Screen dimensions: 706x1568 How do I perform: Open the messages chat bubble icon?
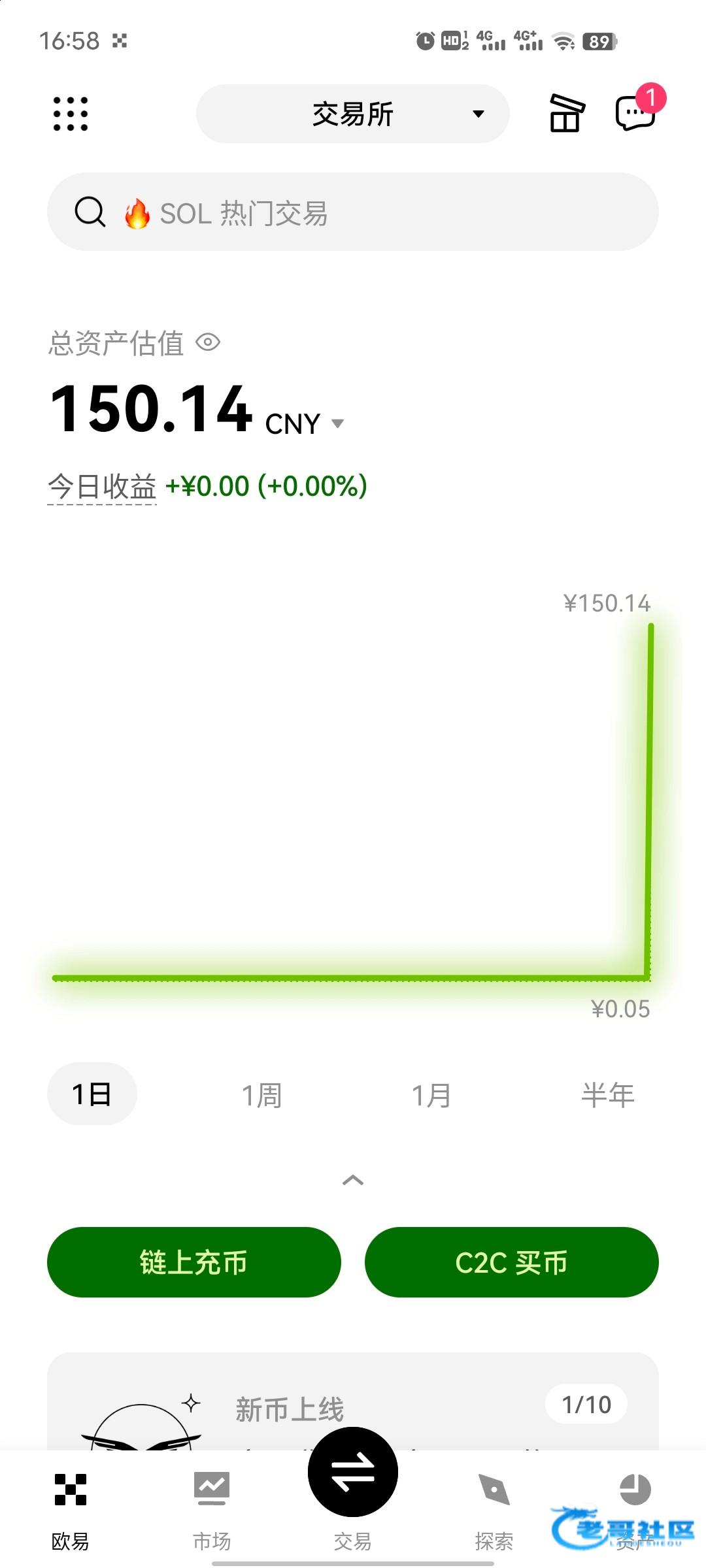pos(636,112)
